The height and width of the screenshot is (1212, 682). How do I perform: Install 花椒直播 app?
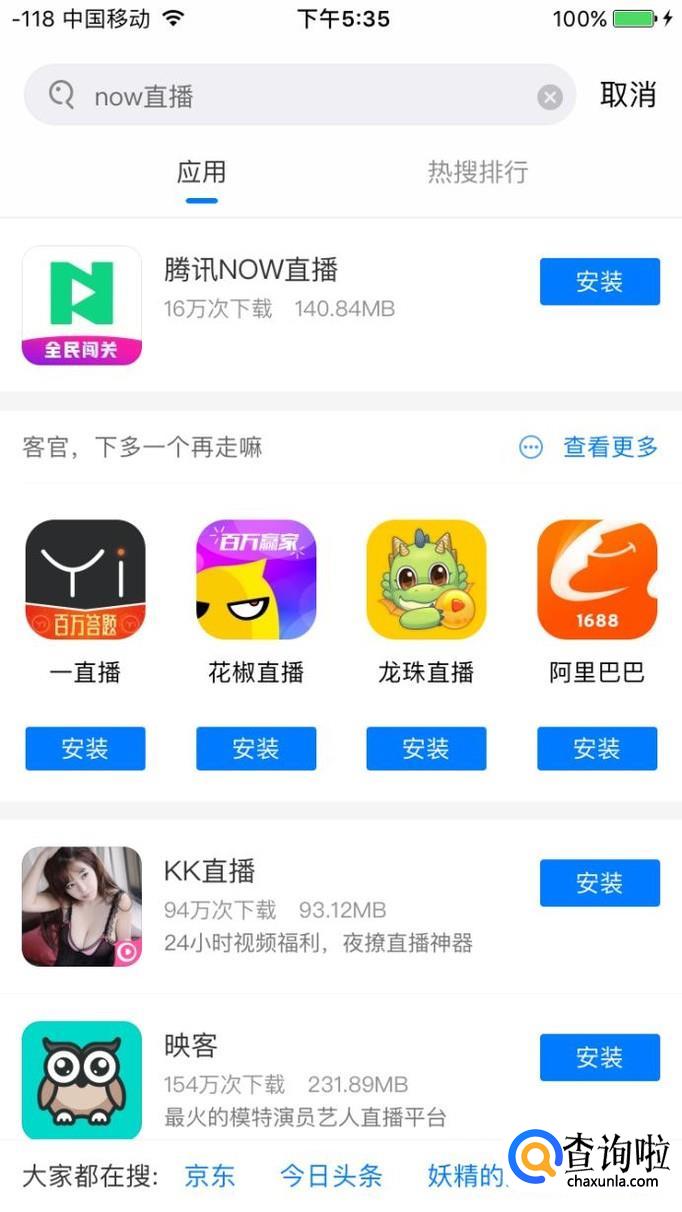(256, 748)
